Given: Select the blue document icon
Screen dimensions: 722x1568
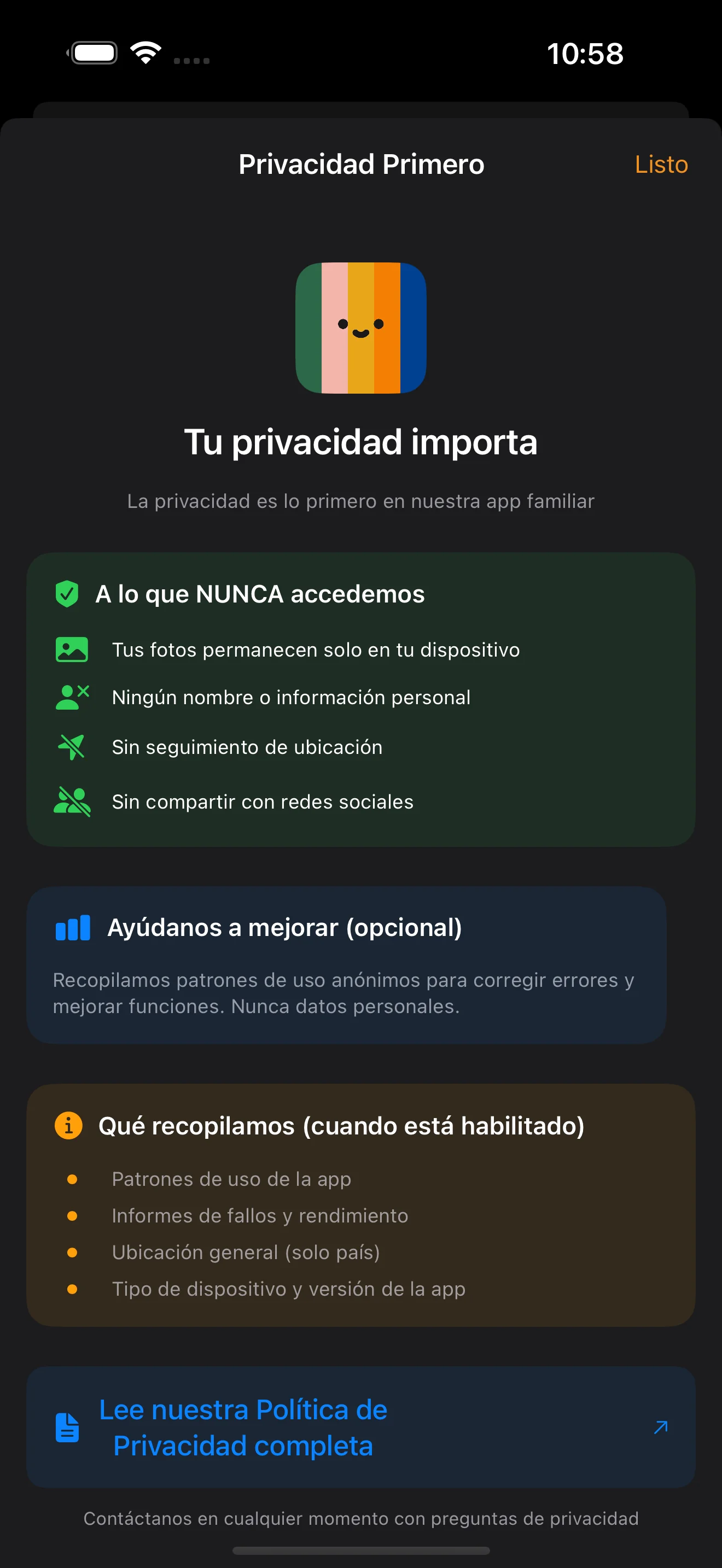Looking at the screenshot, I should 68,1428.
